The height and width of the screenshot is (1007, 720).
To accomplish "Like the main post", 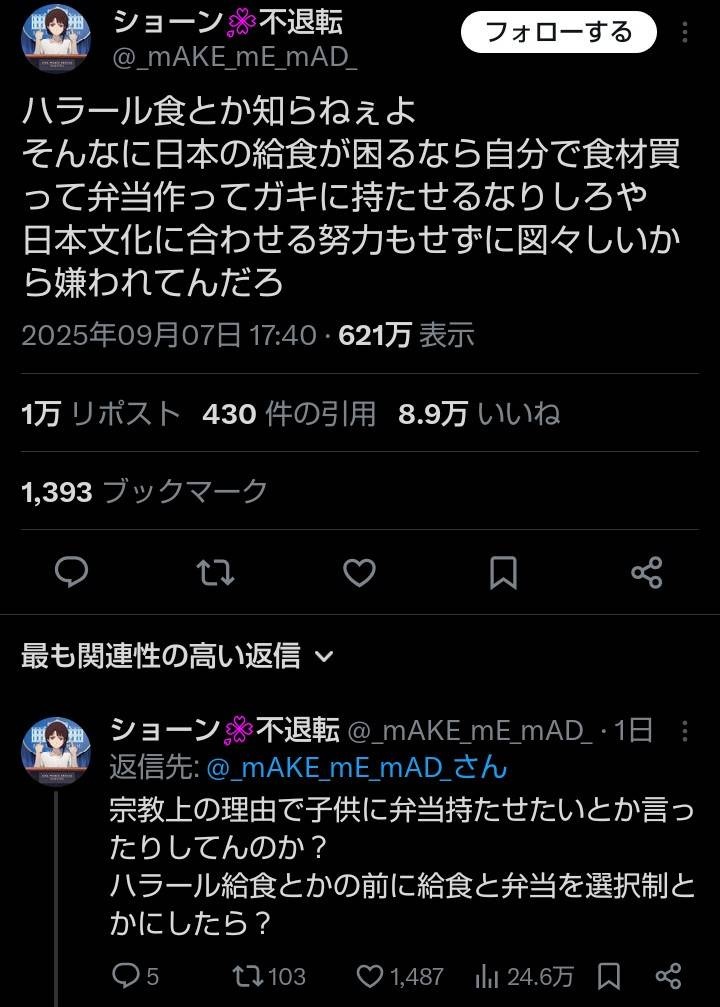I will [x=359, y=572].
